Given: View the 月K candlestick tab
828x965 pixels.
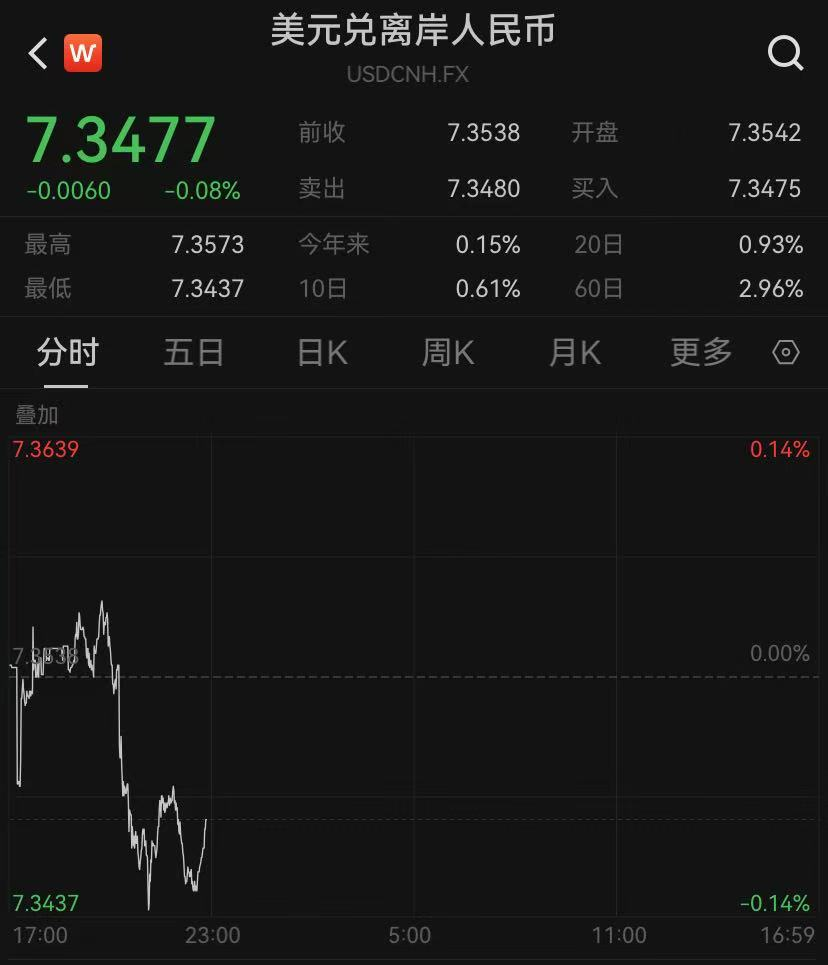Looking at the screenshot, I should coord(575,353).
